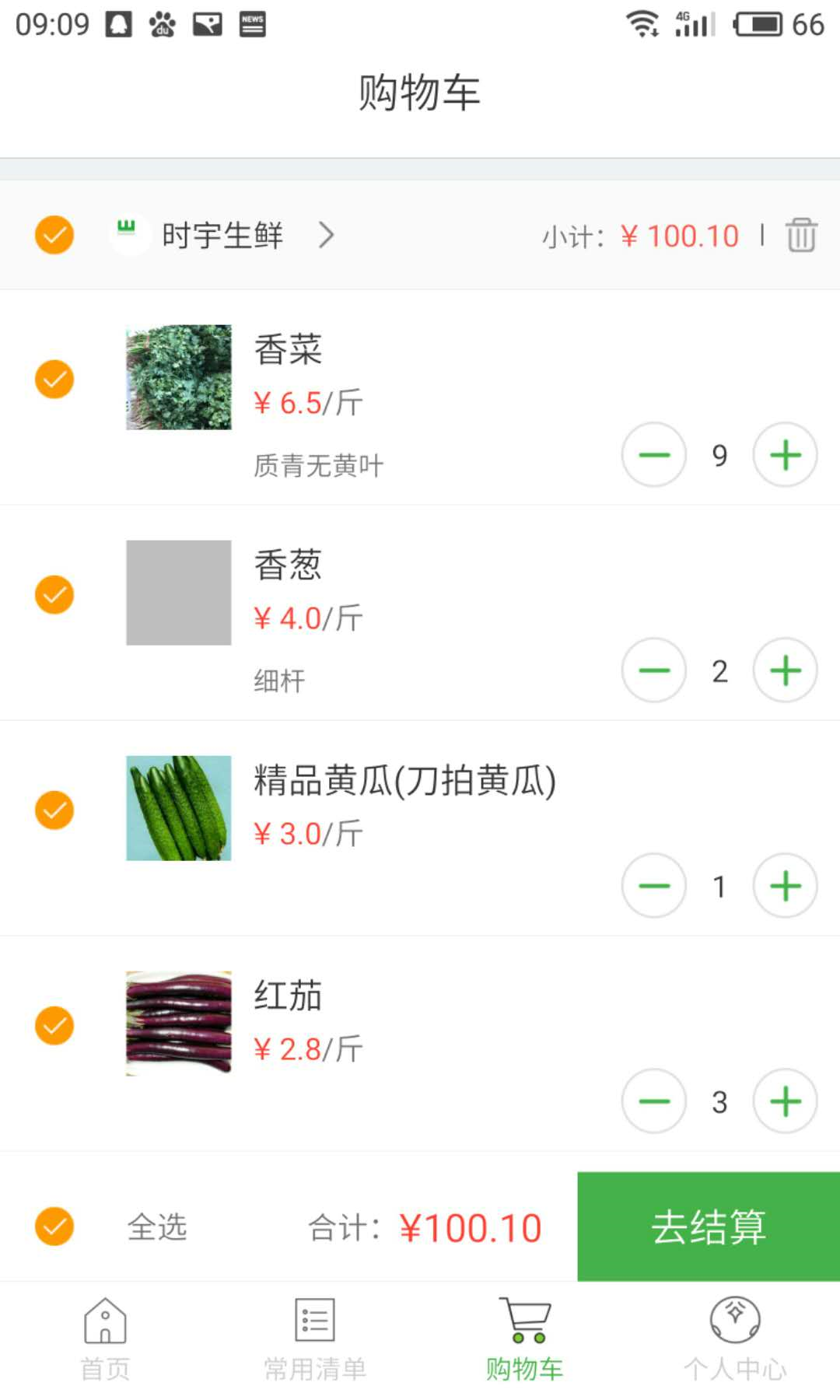The width and height of the screenshot is (840, 1400).
Task: Switch to the 常用清单 tab
Action: [315, 1339]
